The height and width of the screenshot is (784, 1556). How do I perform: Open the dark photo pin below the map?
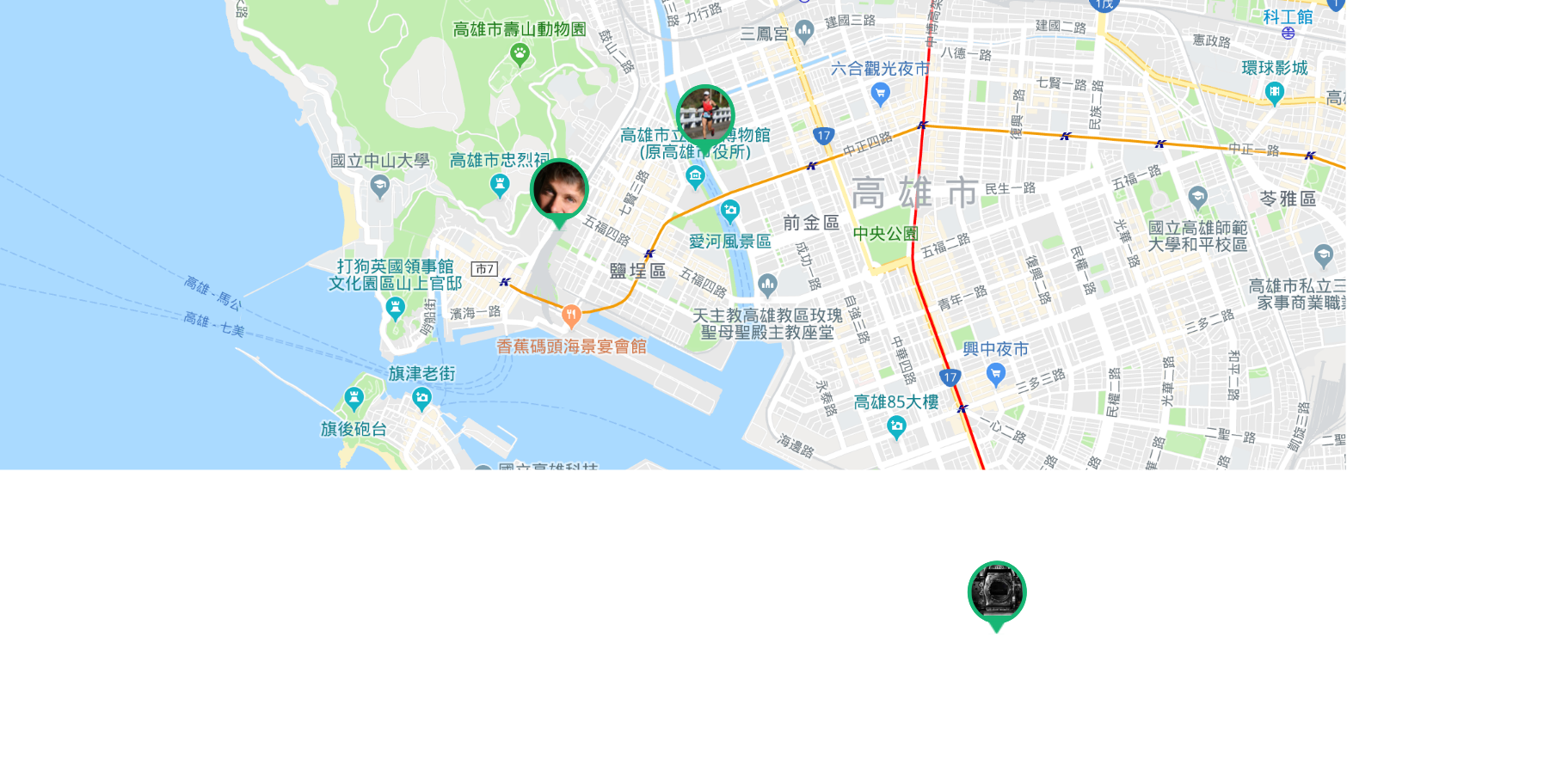997,592
